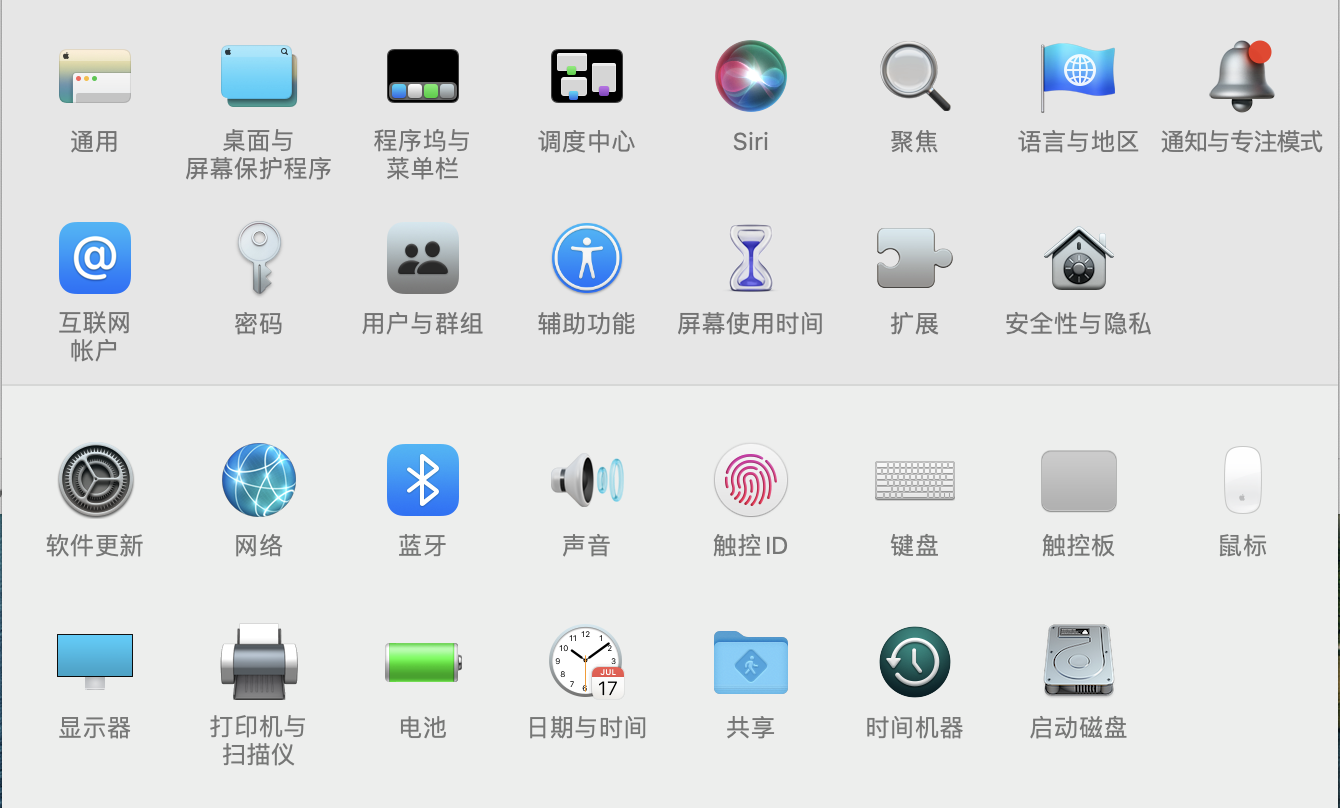The height and width of the screenshot is (808, 1340).
Task: Open 程序坞与菜单栏 preferences
Action: pyautogui.click(x=422, y=77)
